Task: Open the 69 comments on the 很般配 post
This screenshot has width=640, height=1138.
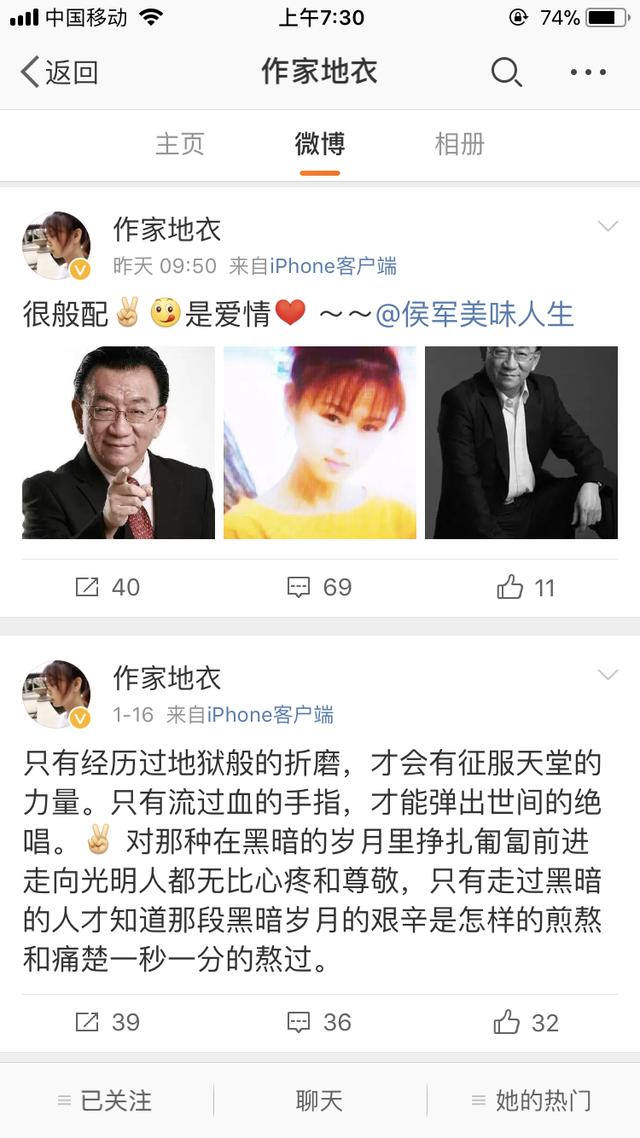Action: click(319, 587)
